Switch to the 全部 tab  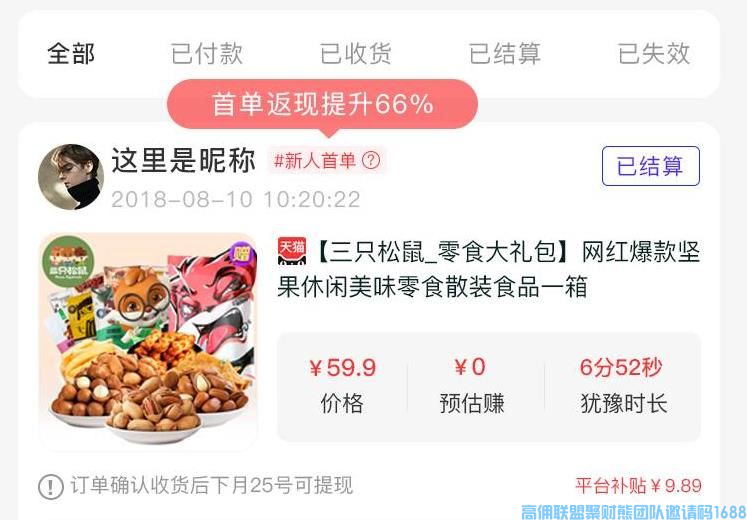(71, 53)
